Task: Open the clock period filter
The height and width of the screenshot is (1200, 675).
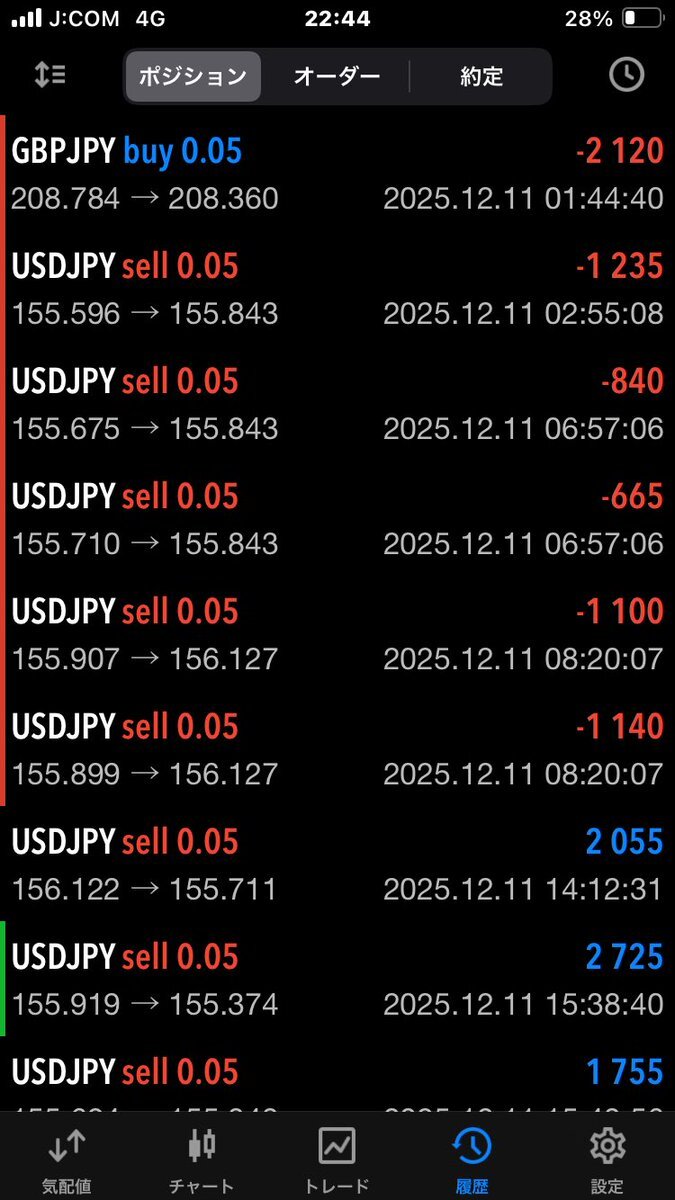Action: tap(627, 75)
